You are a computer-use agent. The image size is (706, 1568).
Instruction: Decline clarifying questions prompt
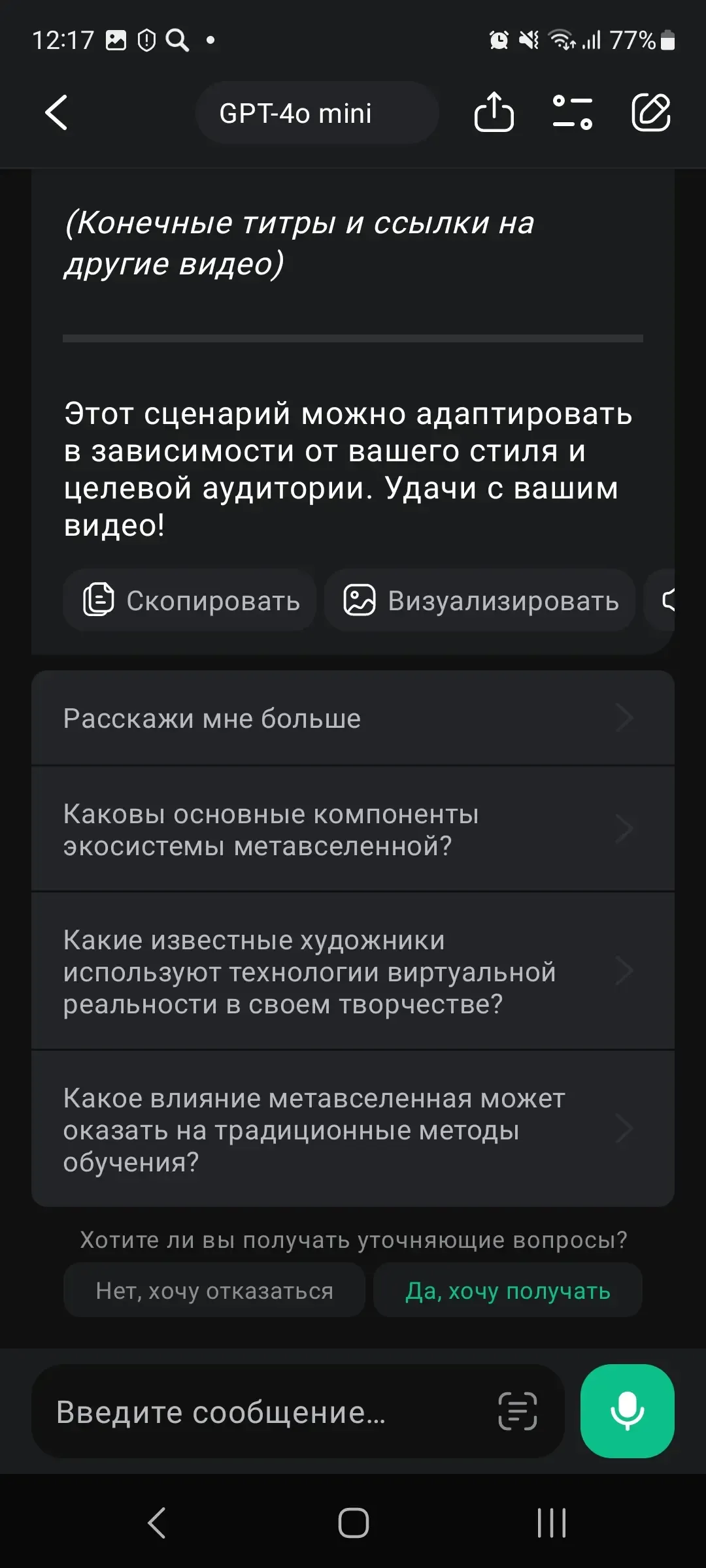(x=214, y=1290)
